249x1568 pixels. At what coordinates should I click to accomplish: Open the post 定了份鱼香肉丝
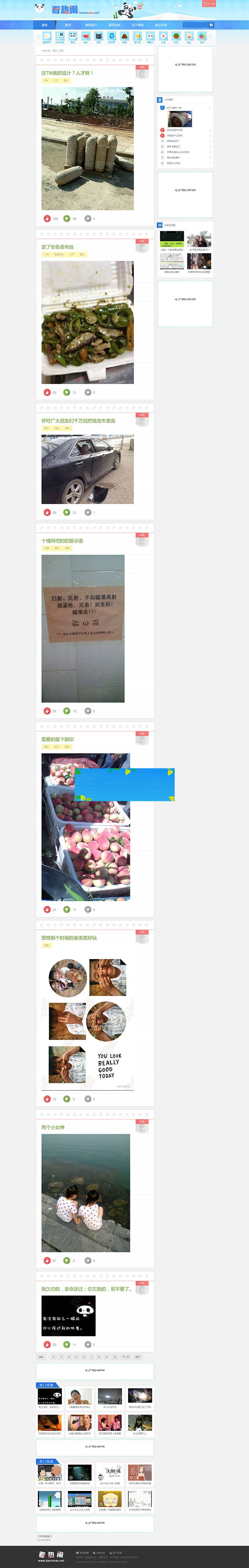pyautogui.click(x=57, y=247)
